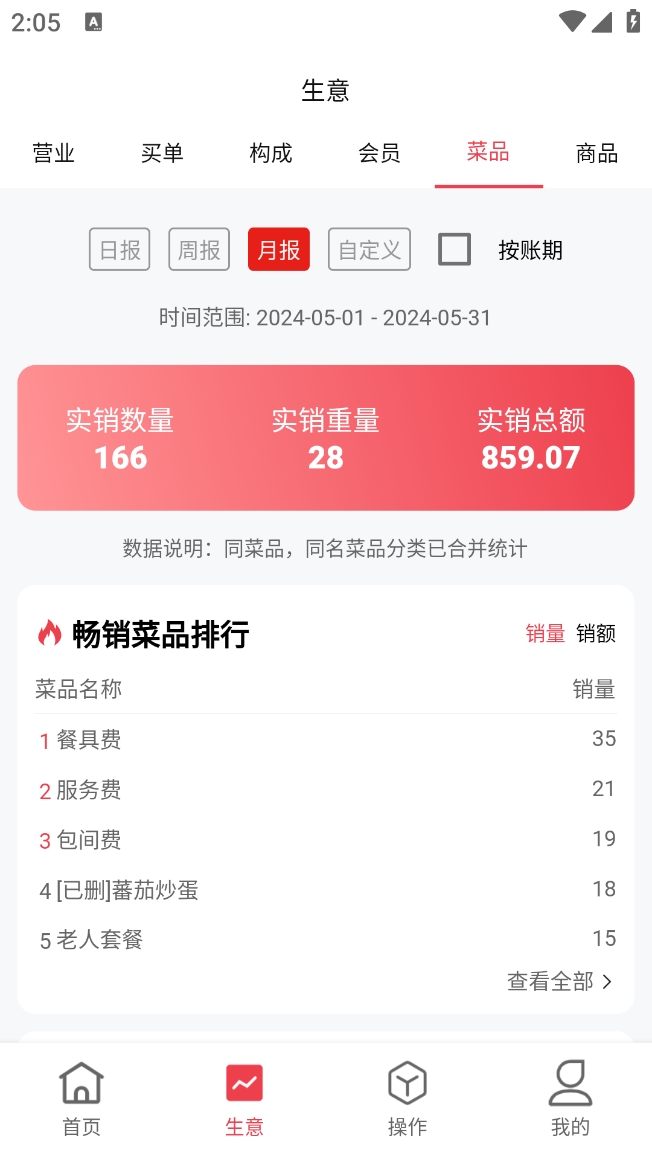Screen dimensions: 652x1159
Task: Tap the 生意 bottom tab
Action: tap(244, 1099)
